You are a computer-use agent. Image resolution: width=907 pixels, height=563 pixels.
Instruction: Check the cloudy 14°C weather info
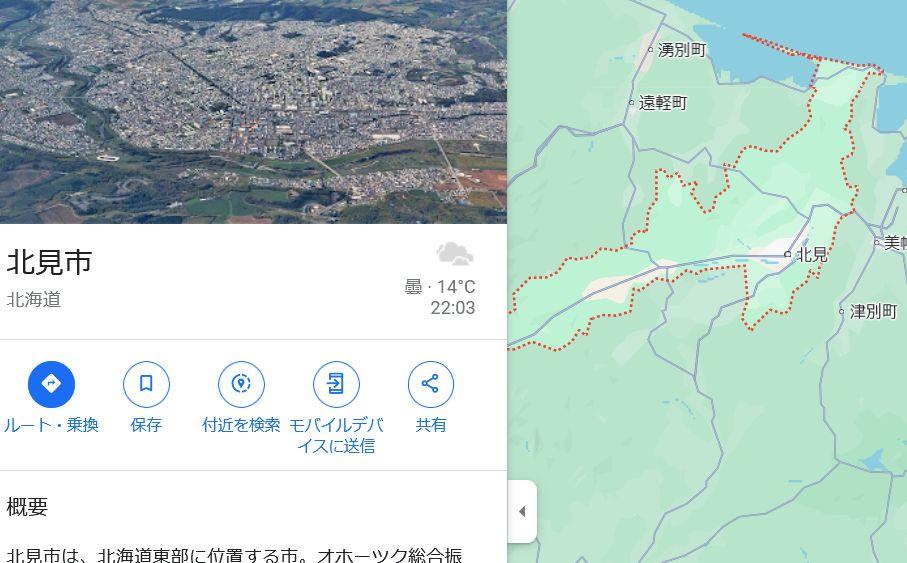[441, 279]
